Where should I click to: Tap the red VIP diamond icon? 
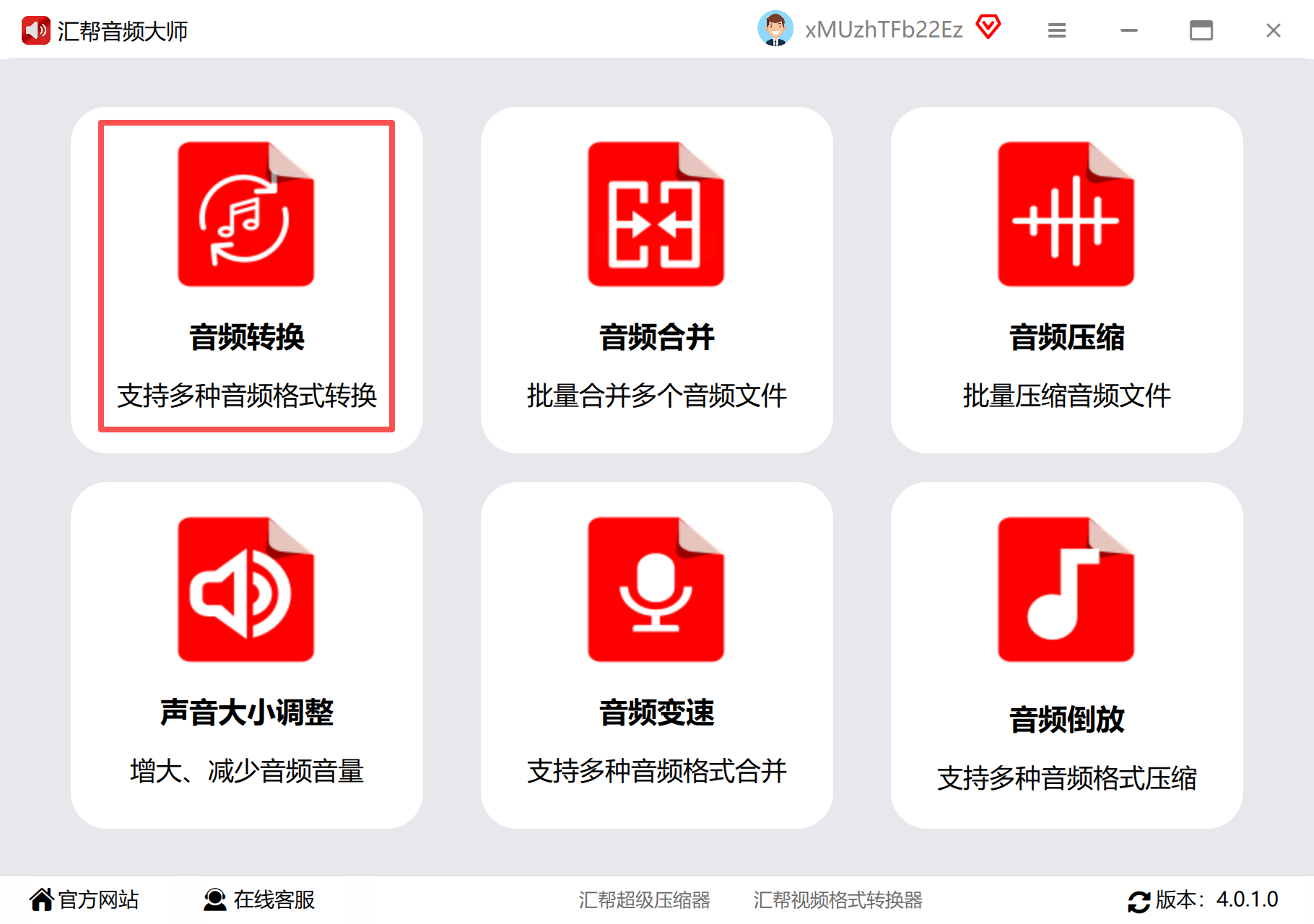988,27
